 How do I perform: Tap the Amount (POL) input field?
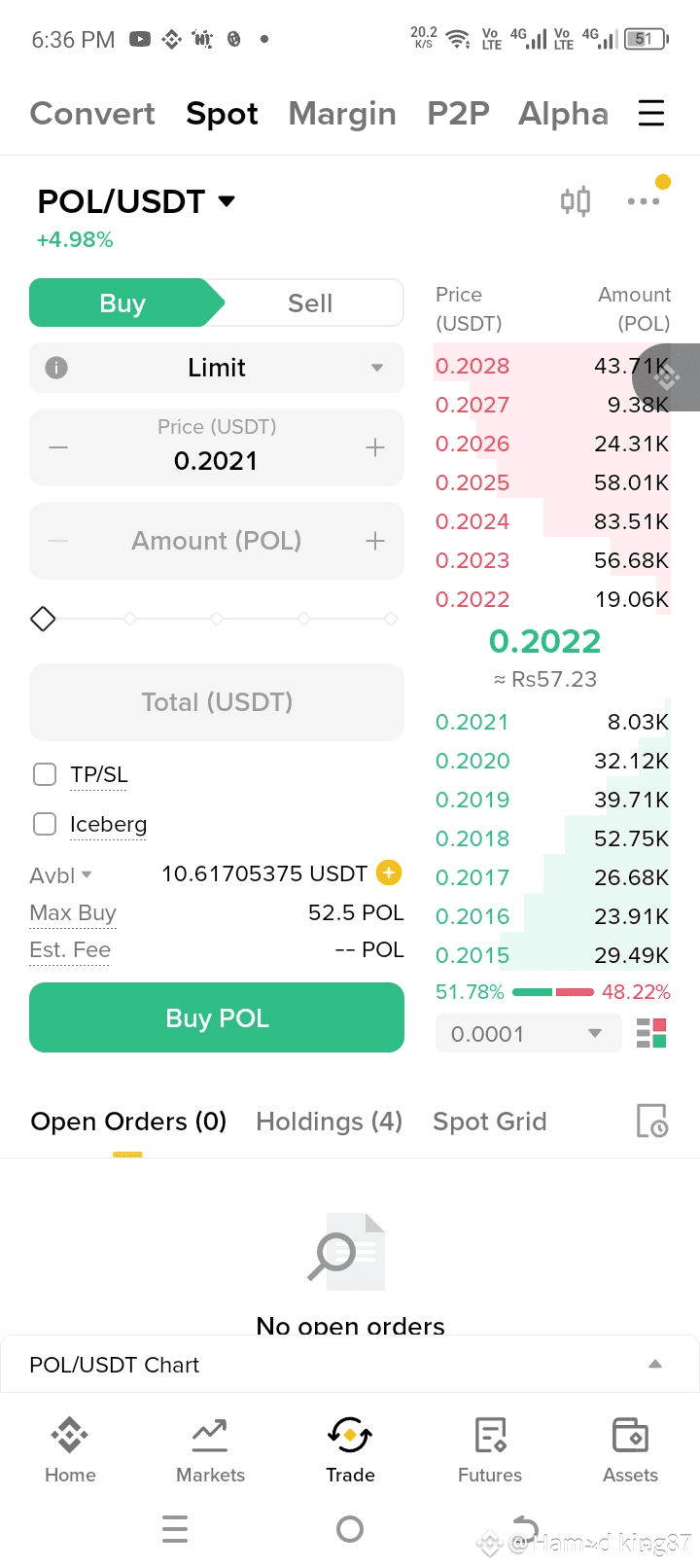point(217,541)
